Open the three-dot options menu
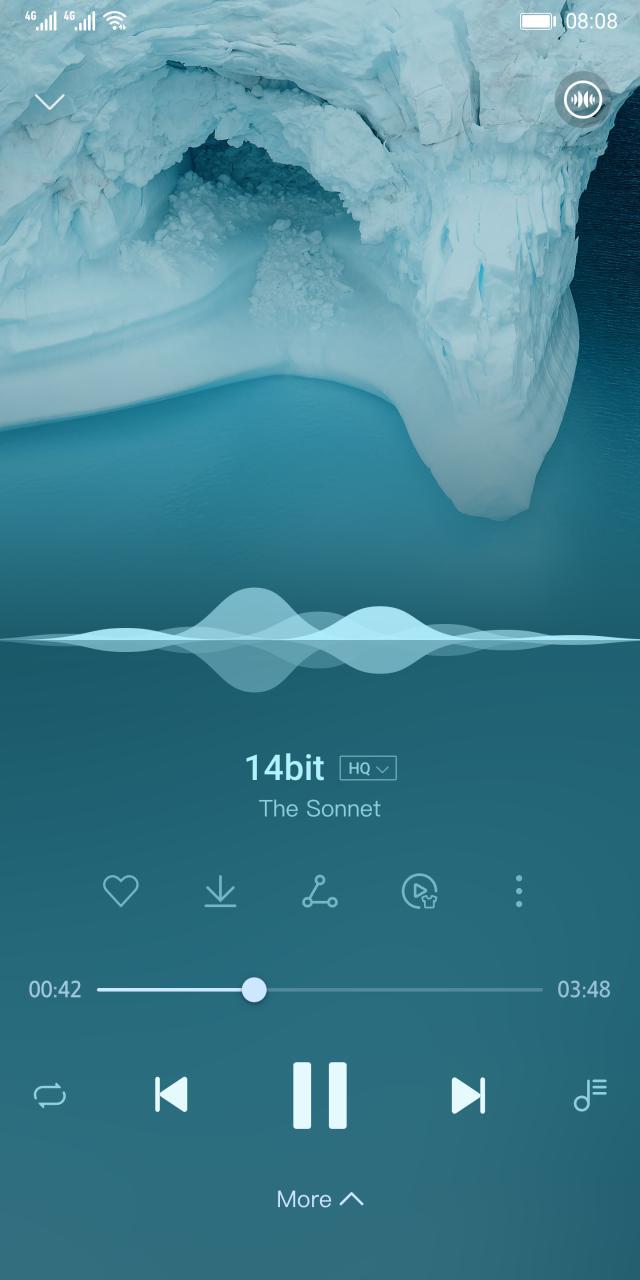 (x=518, y=890)
